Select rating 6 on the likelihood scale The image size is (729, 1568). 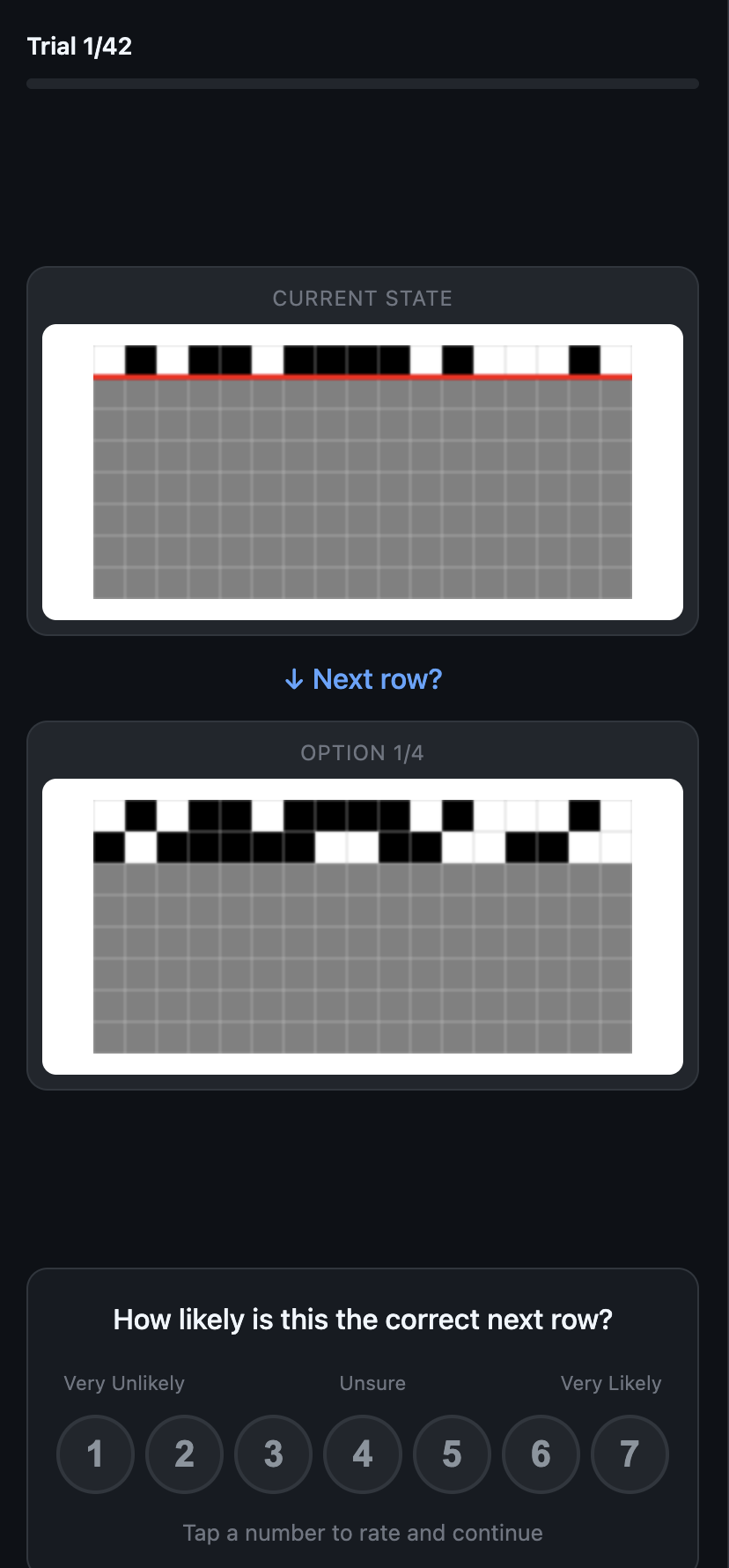[541, 1453]
